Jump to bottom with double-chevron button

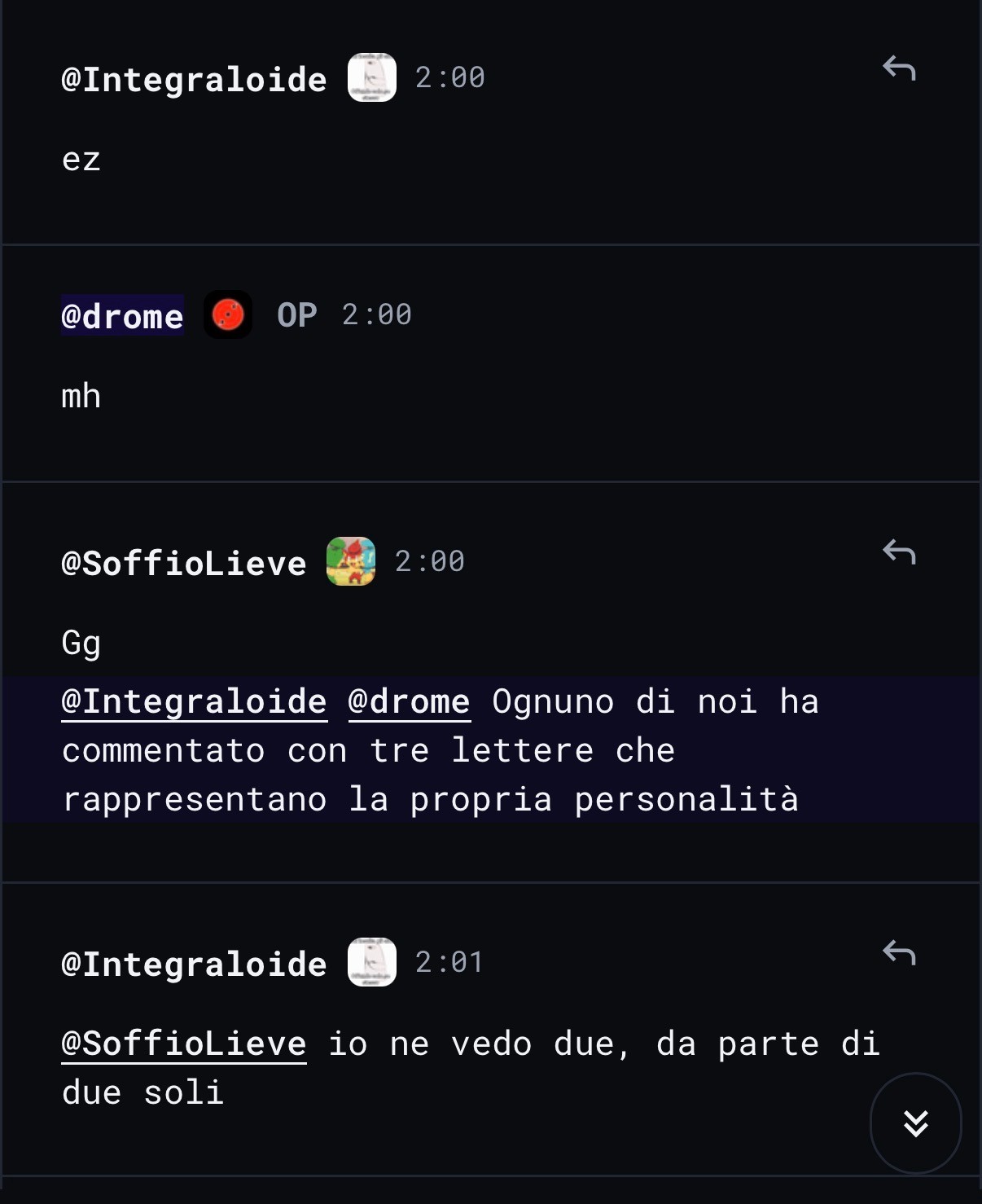915,1123
